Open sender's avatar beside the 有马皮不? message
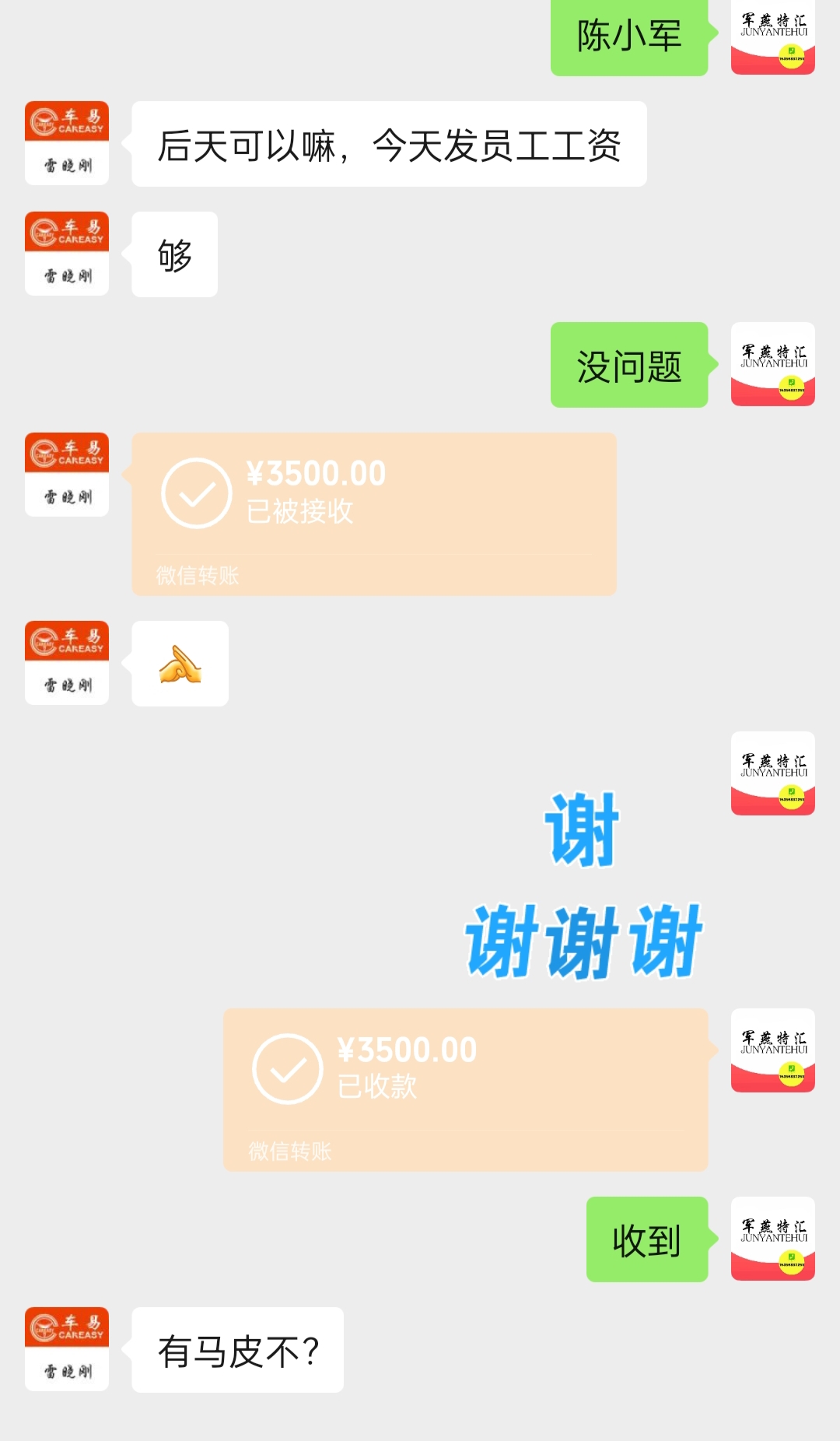 [67, 1349]
